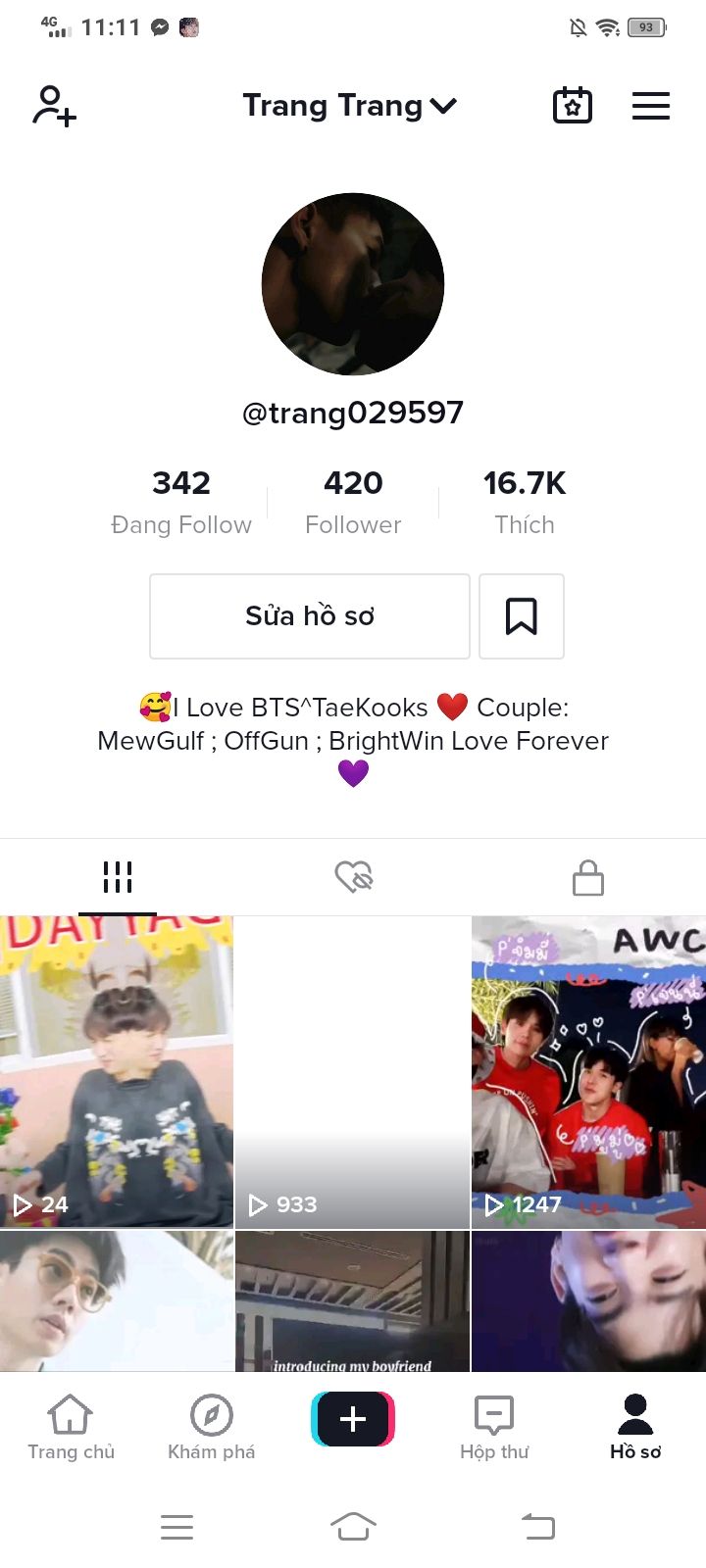The width and height of the screenshot is (706, 1568).
Task: Open the saved bookmarks button
Action: (522, 616)
